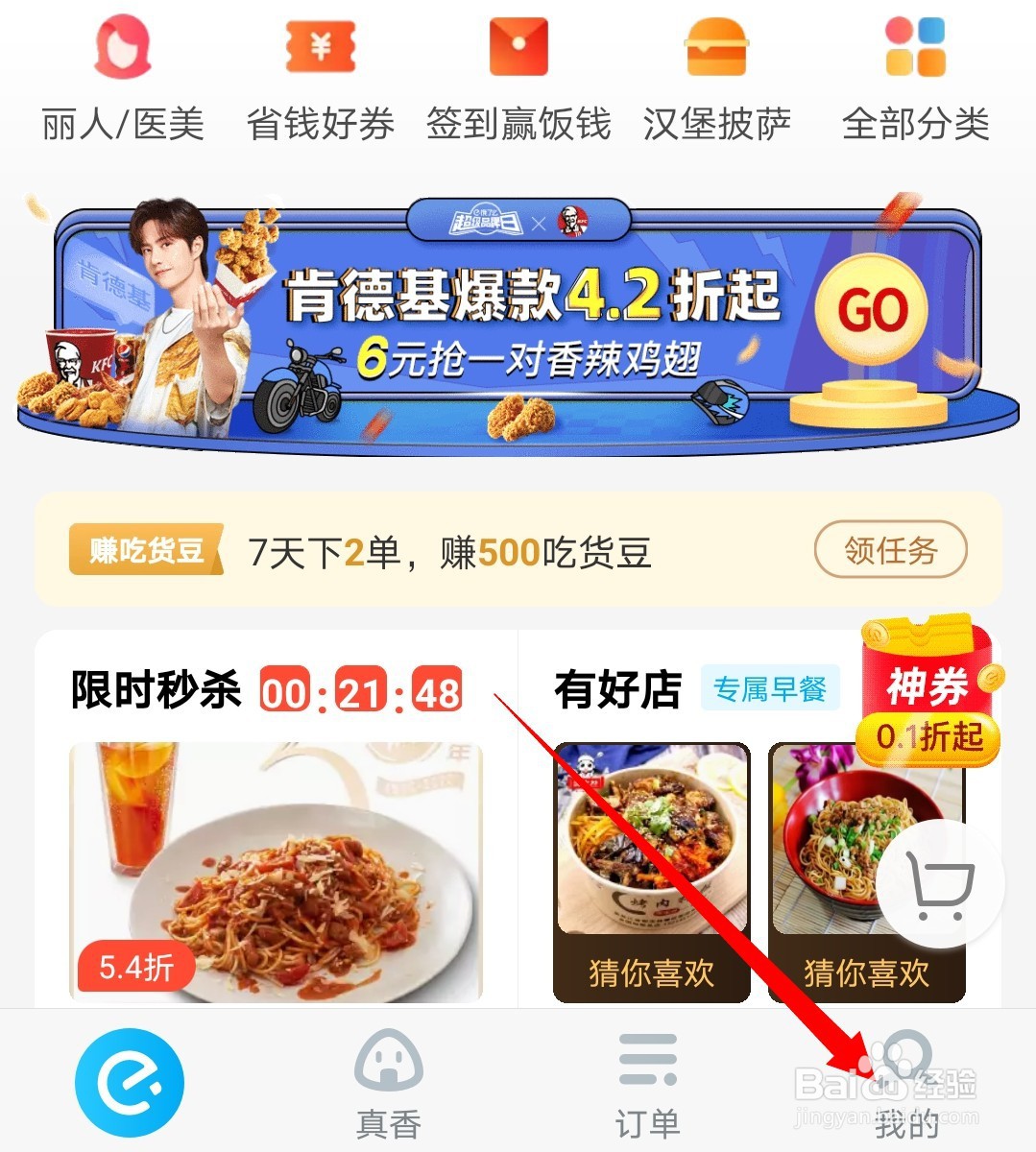This screenshot has height=1152, width=1036.
Task: Tap 领任务 to claim the task
Action: click(889, 550)
